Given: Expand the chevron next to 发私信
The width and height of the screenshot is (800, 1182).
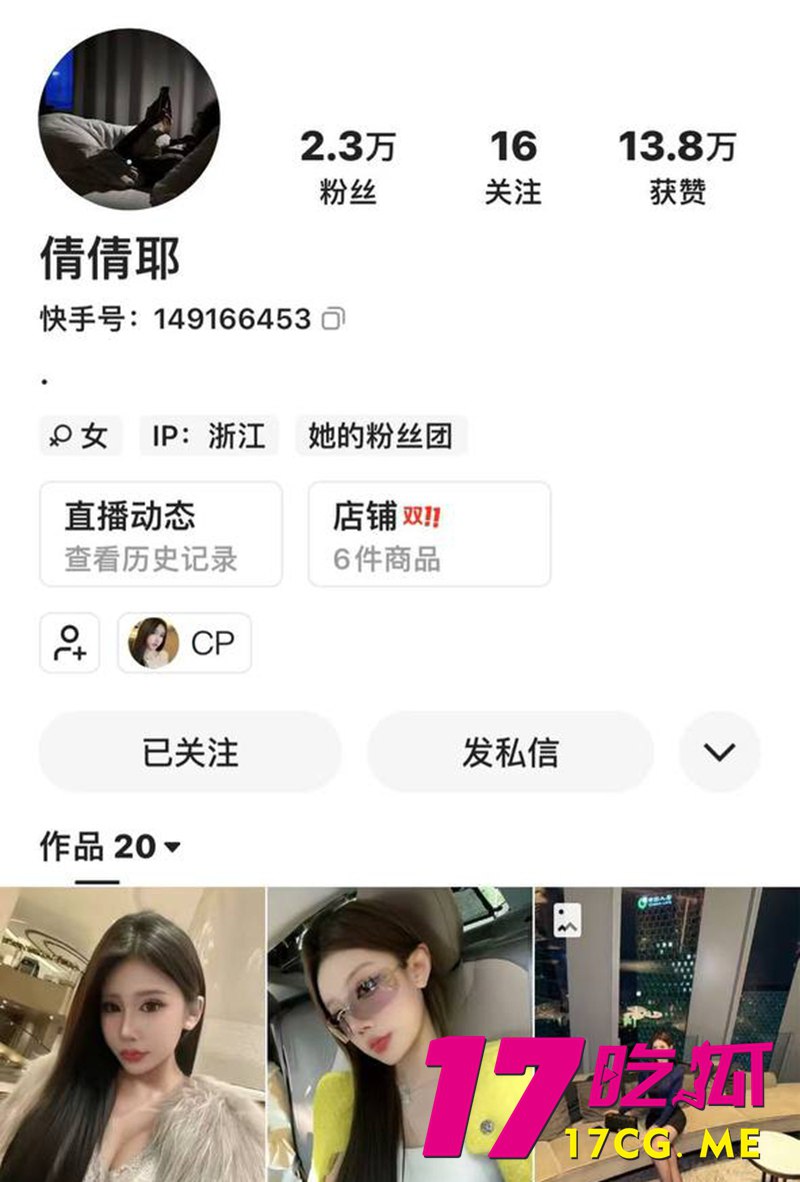Looking at the screenshot, I should coord(719,752).
